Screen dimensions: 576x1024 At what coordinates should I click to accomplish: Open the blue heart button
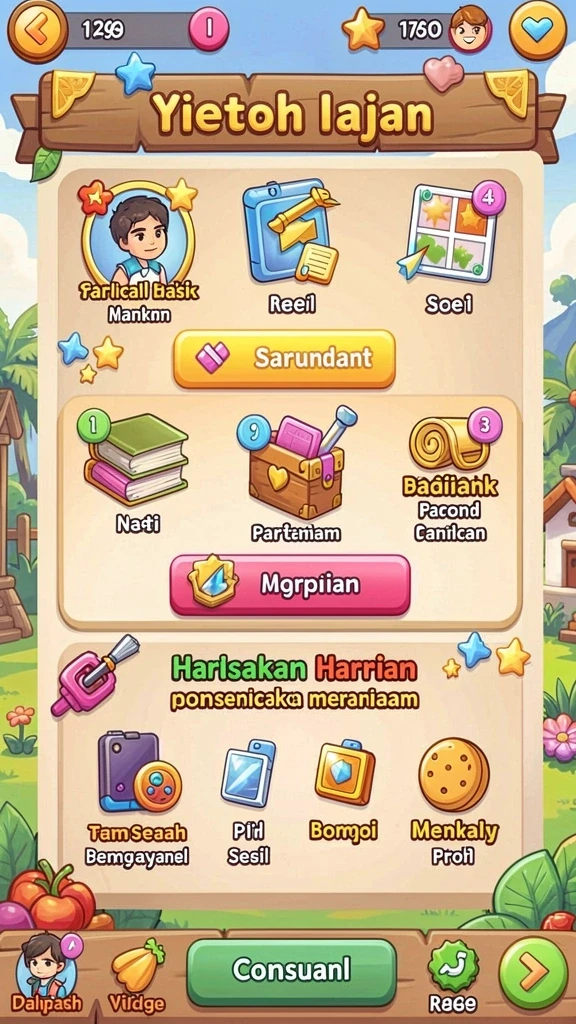[537, 30]
